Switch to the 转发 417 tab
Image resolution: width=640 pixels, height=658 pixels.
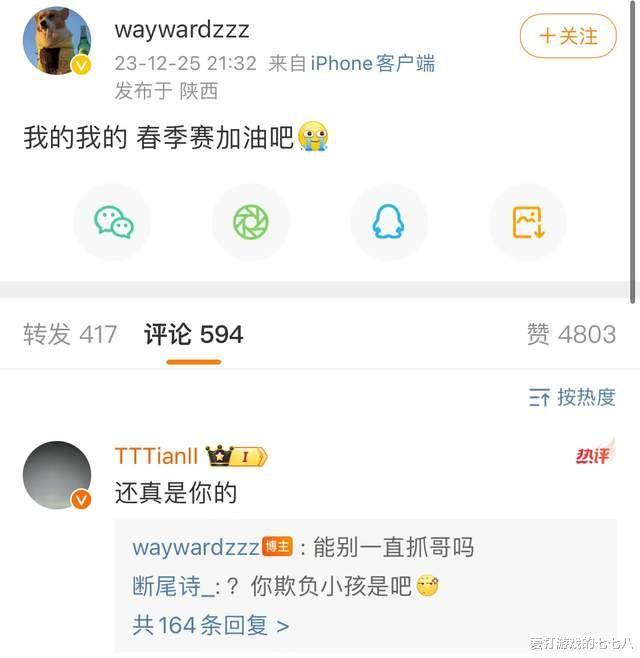[x=70, y=334]
